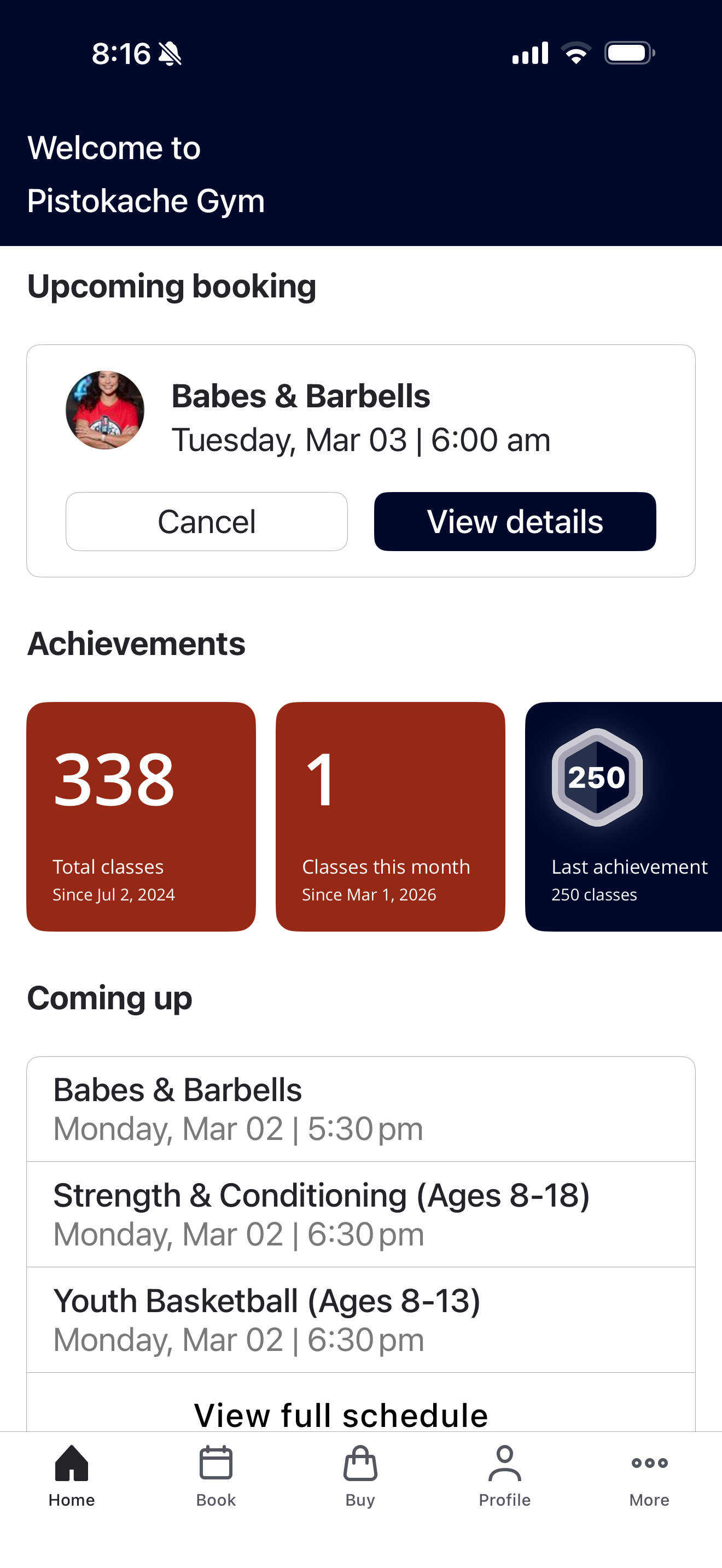
Task: Open the Last achievement 250 classes card
Action: [x=624, y=816]
